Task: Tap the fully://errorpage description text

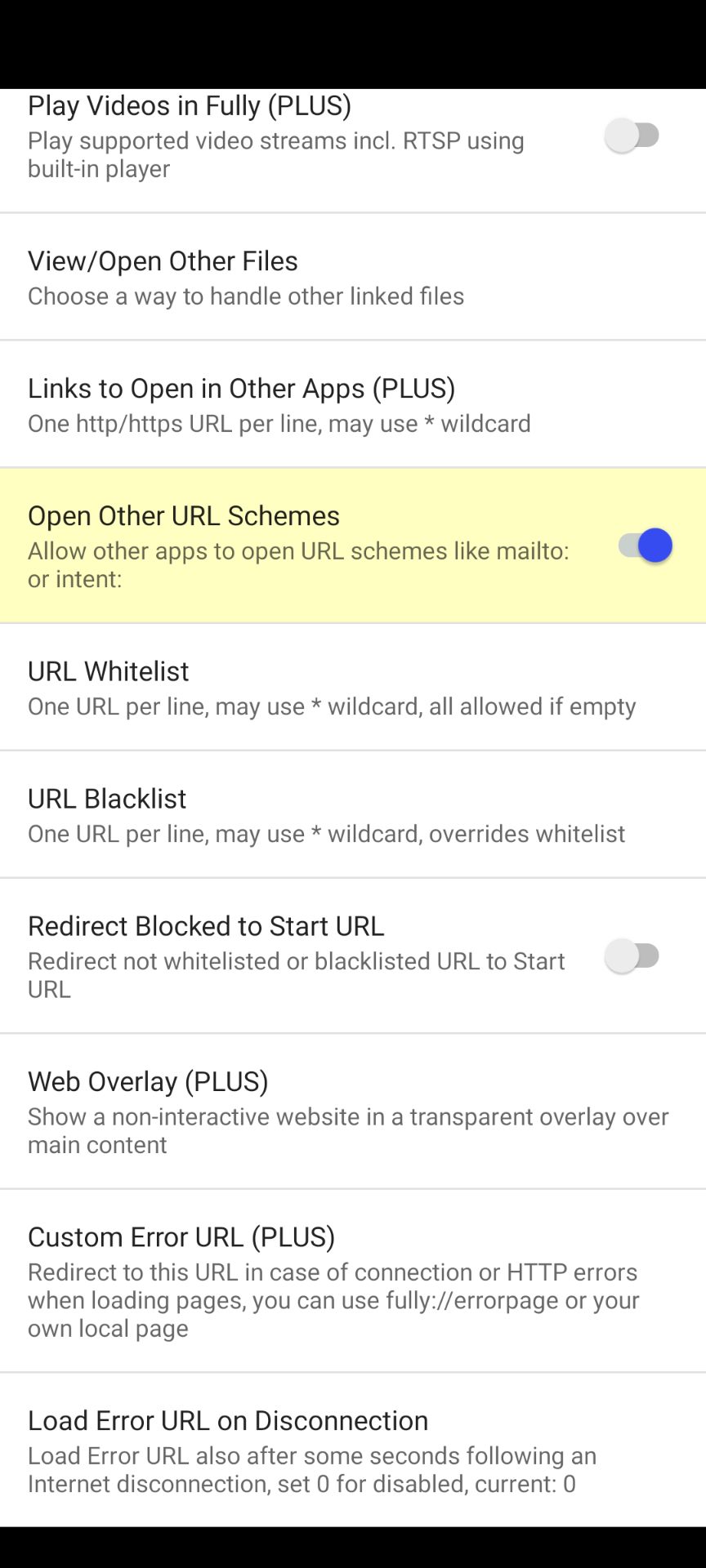Action: point(333,1300)
